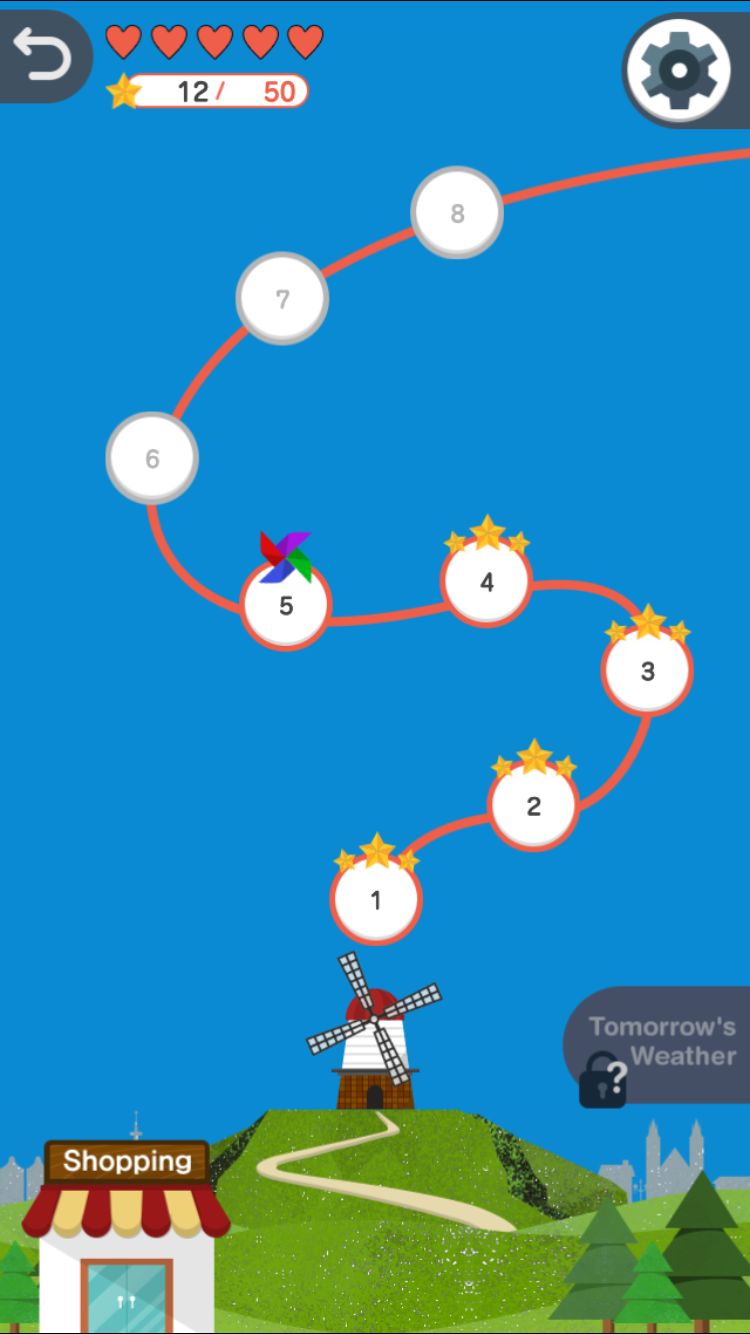
Task: Open the settings gear
Action: pos(679,70)
